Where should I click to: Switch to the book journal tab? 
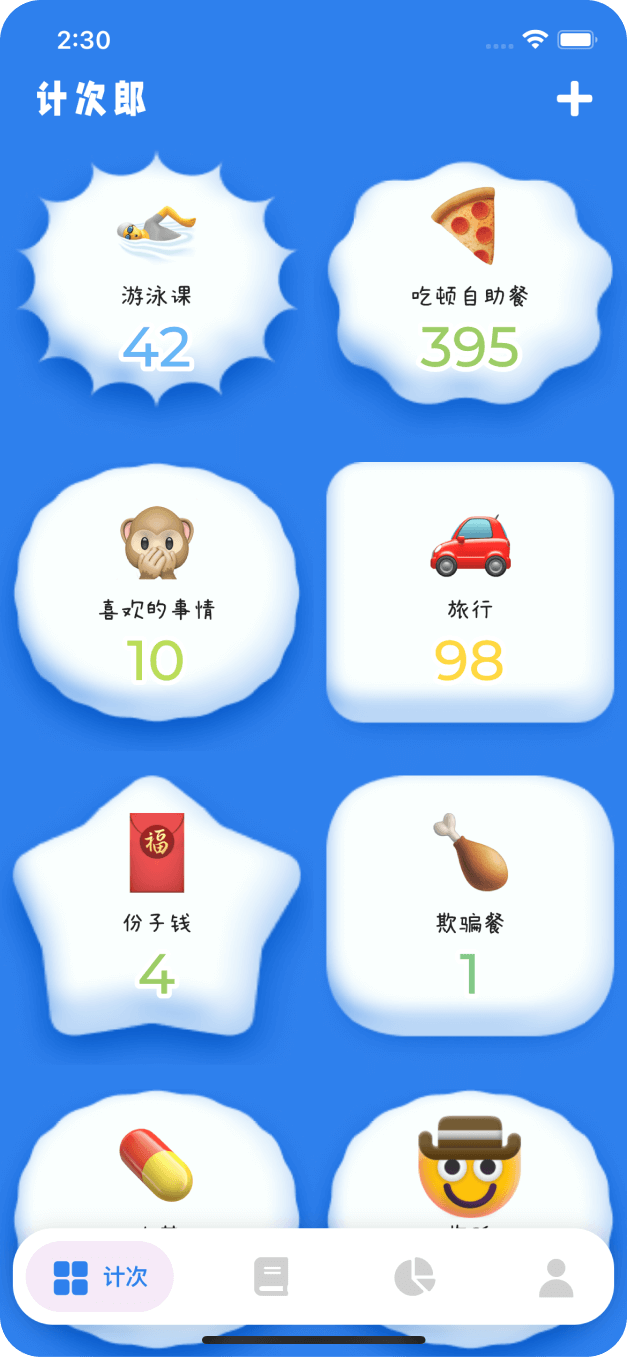pos(271,1277)
